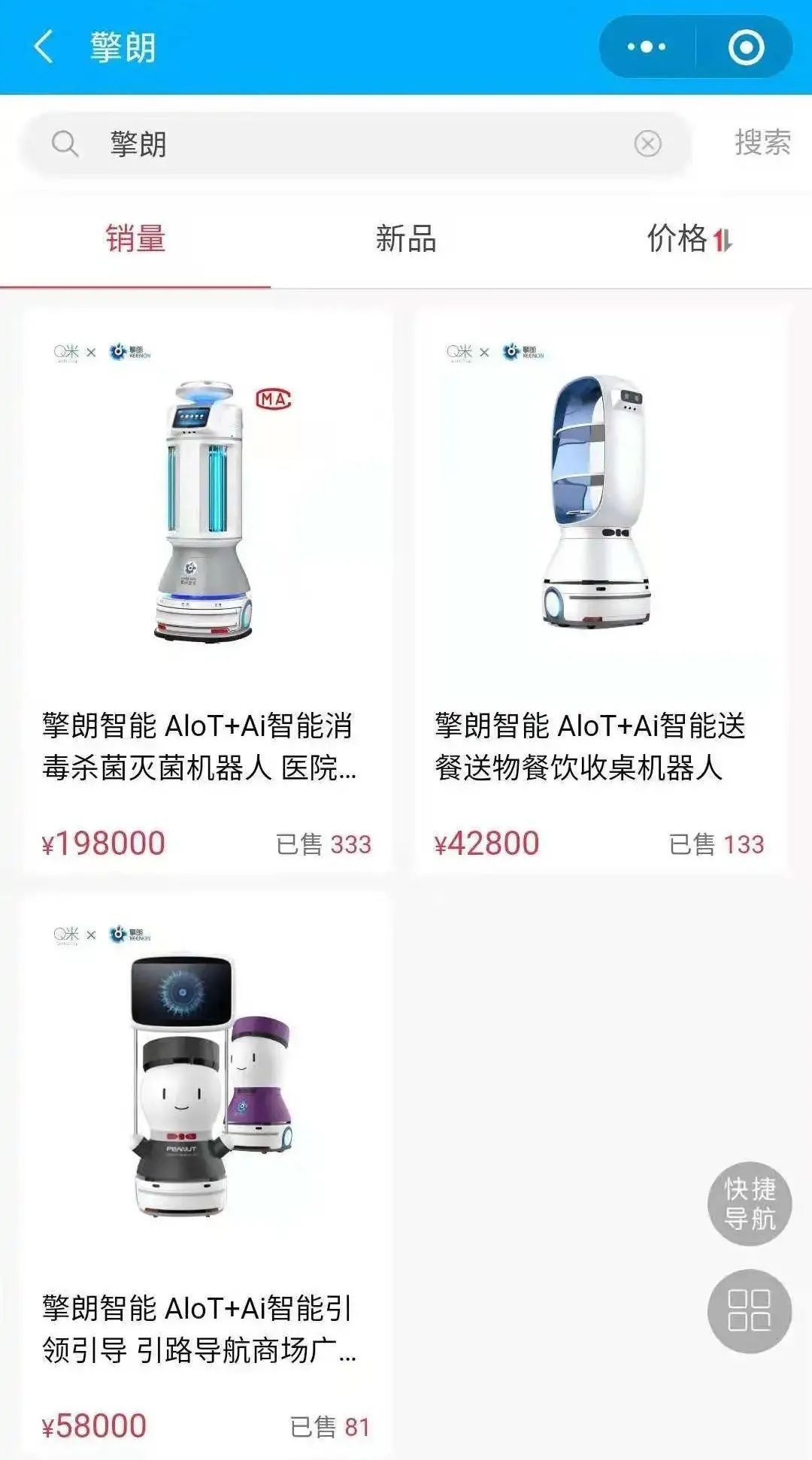Click the KEENON 擎朗 logo on the first product card
This screenshot has width=812, height=1460.
tap(129, 352)
